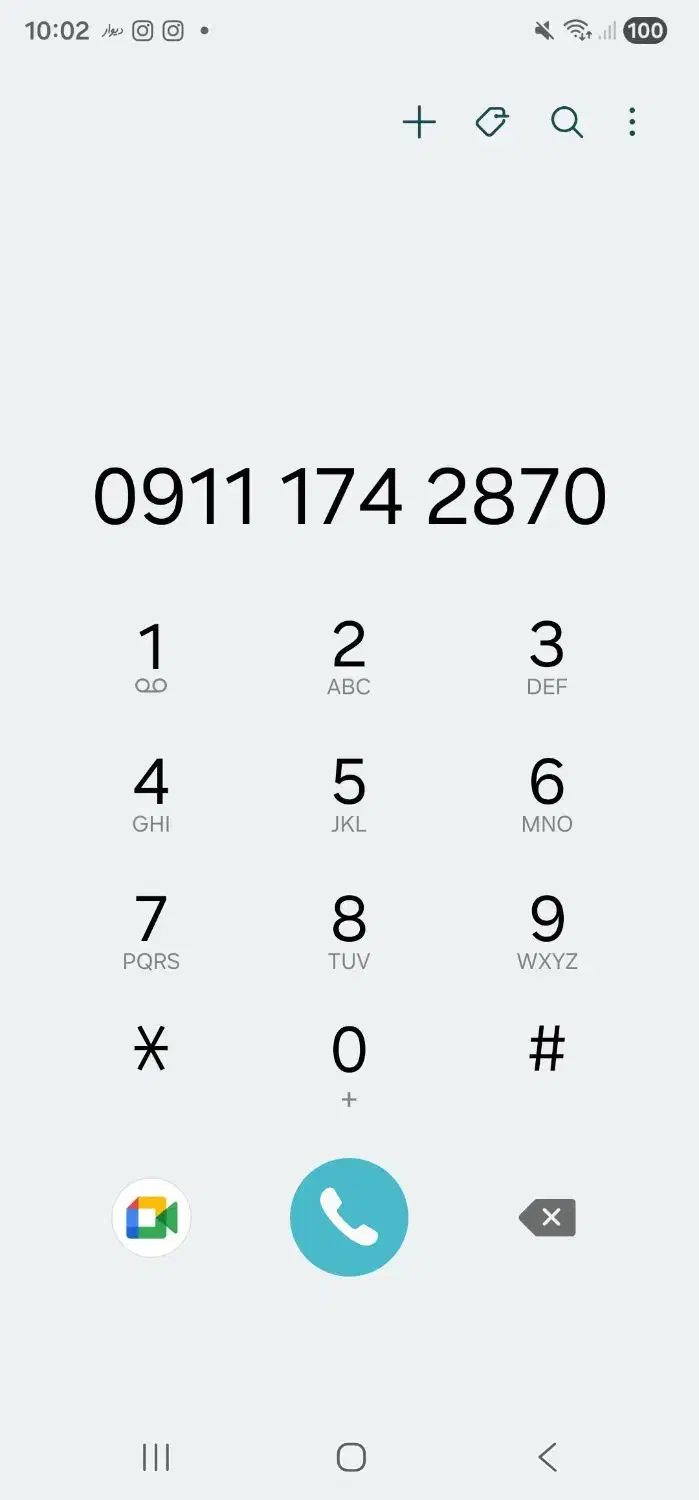Tap the 6 MNO key
699x1500 pixels.
point(547,795)
